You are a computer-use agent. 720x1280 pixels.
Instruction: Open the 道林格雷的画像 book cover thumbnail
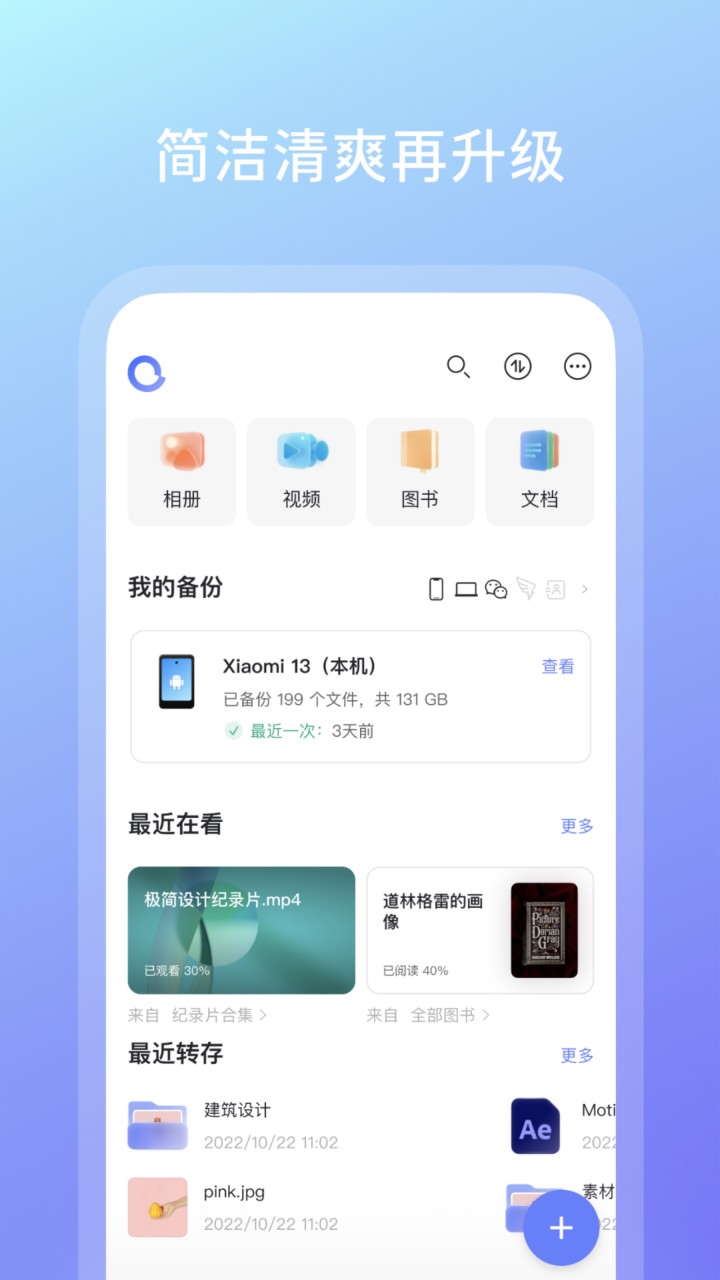pos(546,930)
